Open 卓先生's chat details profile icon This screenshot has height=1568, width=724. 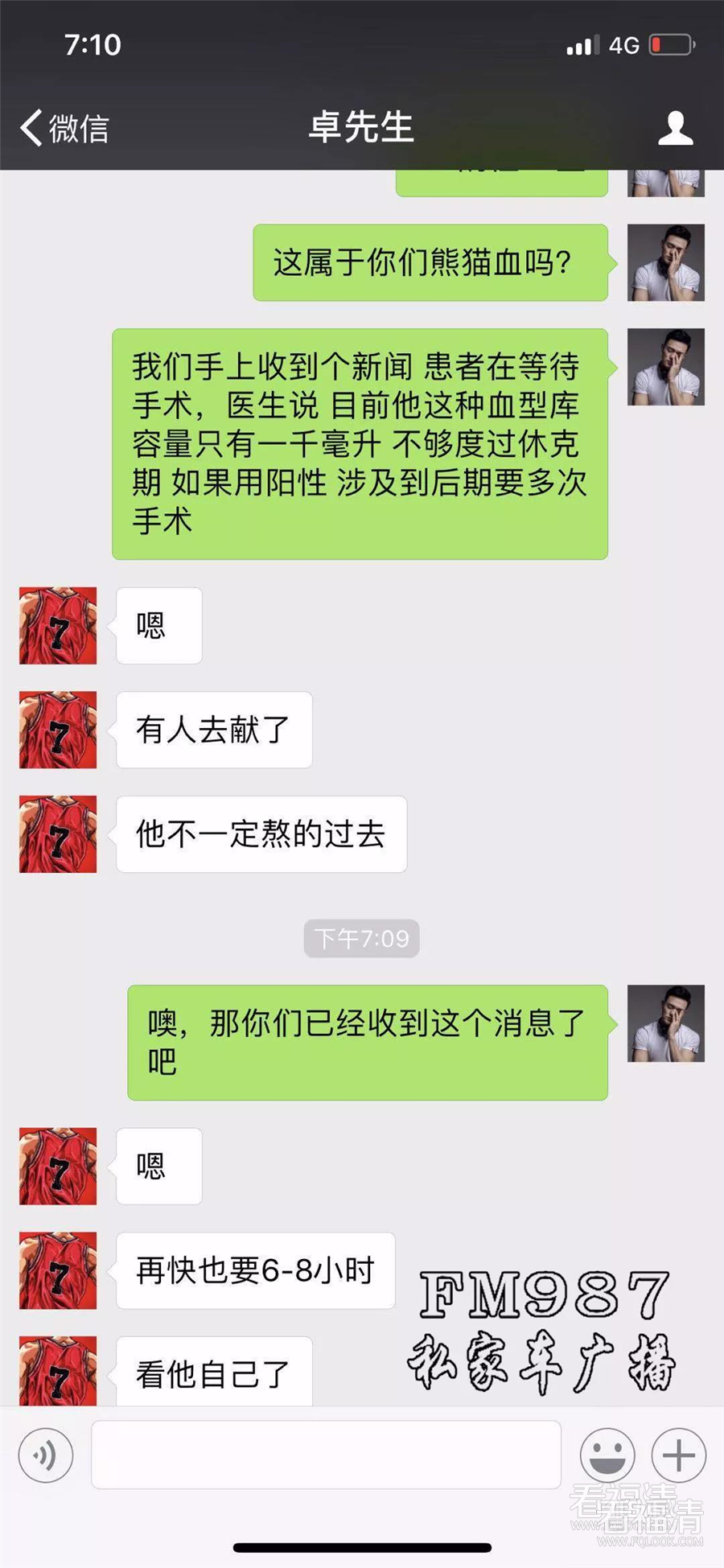coord(675,128)
